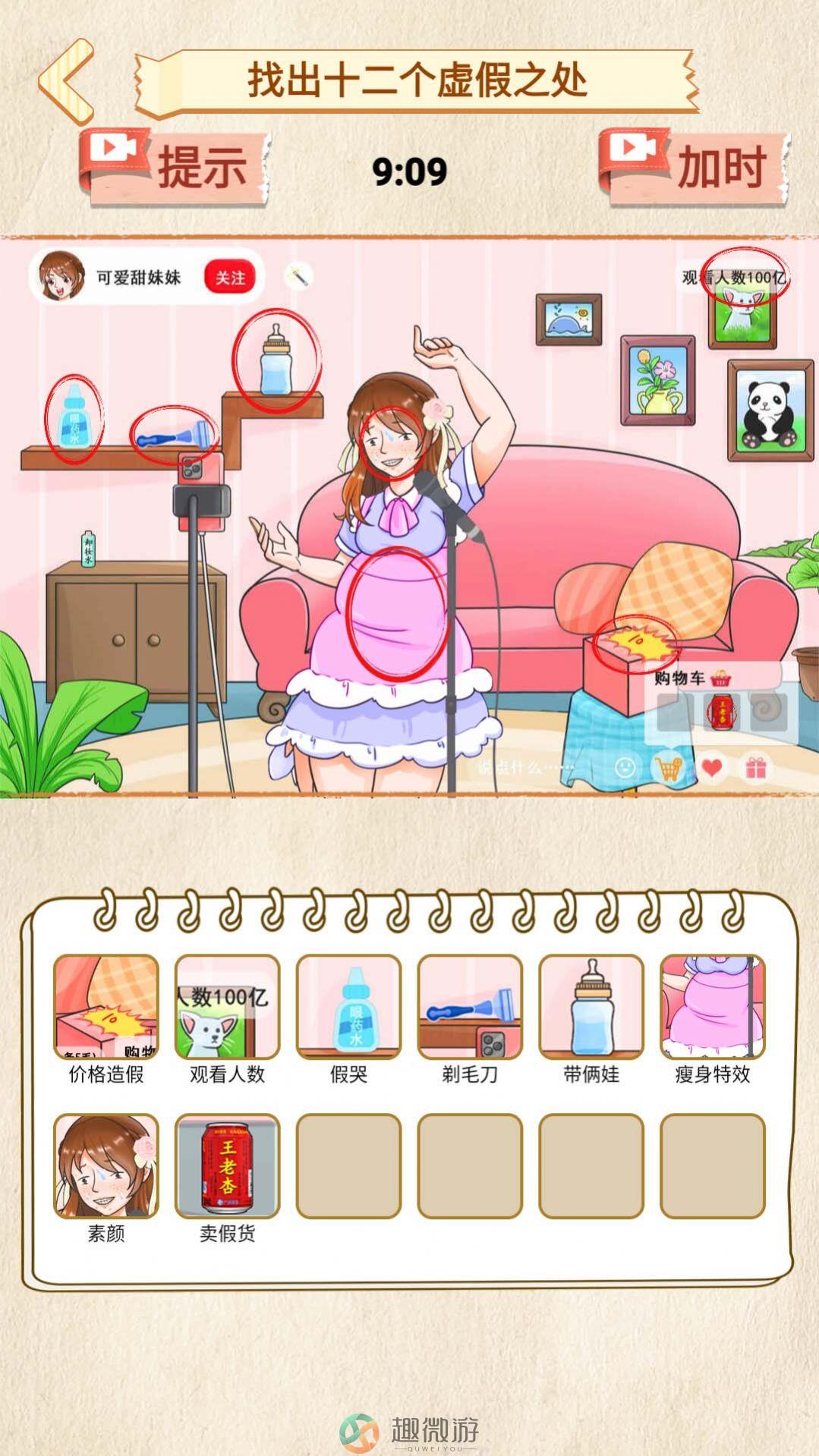Screen dimensions: 819x1456
Task: Tap the 关注 follow button in the stream
Action: pos(230,278)
